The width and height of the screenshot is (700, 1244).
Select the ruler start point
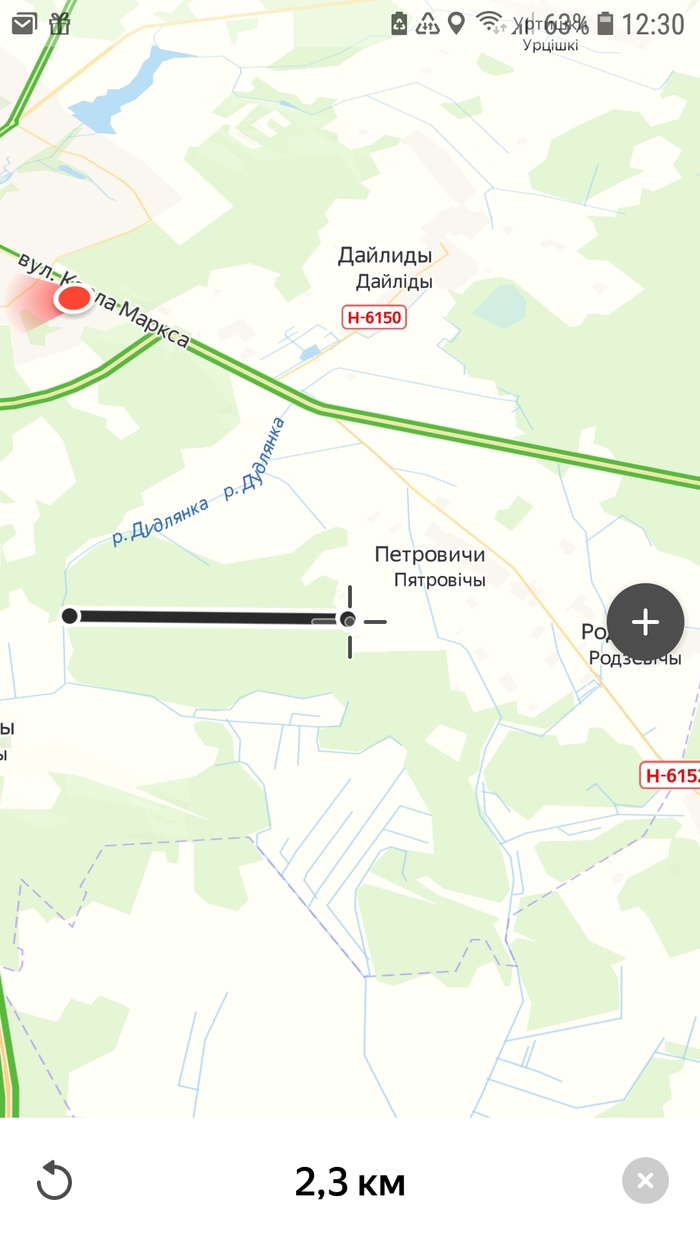69,615
